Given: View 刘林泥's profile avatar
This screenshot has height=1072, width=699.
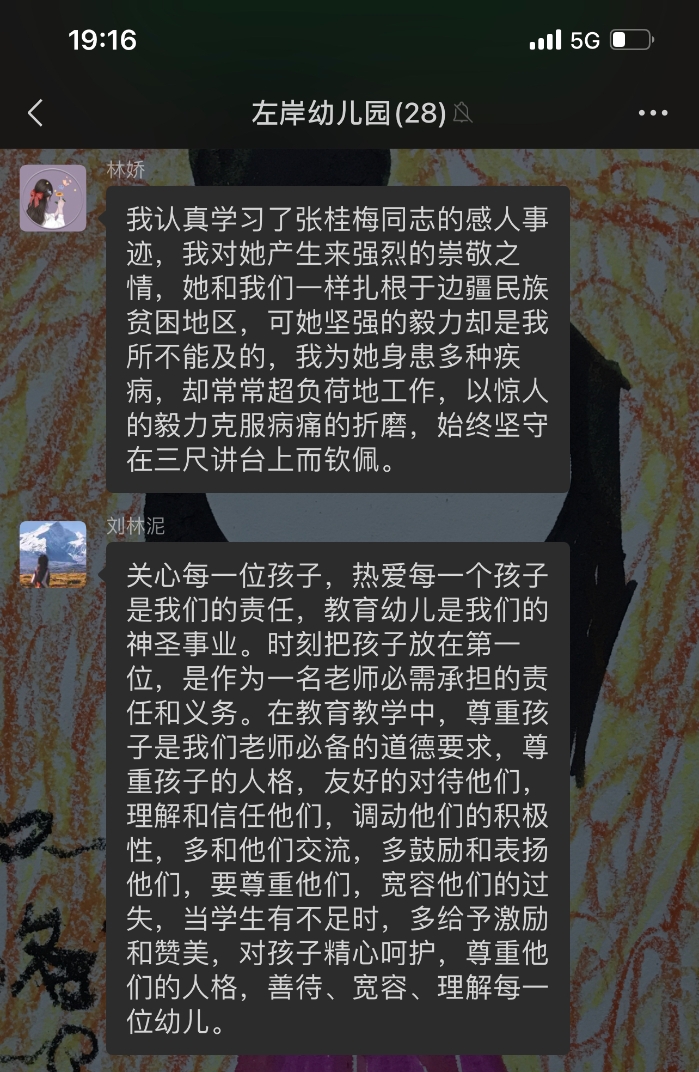Looking at the screenshot, I should tap(53, 554).
